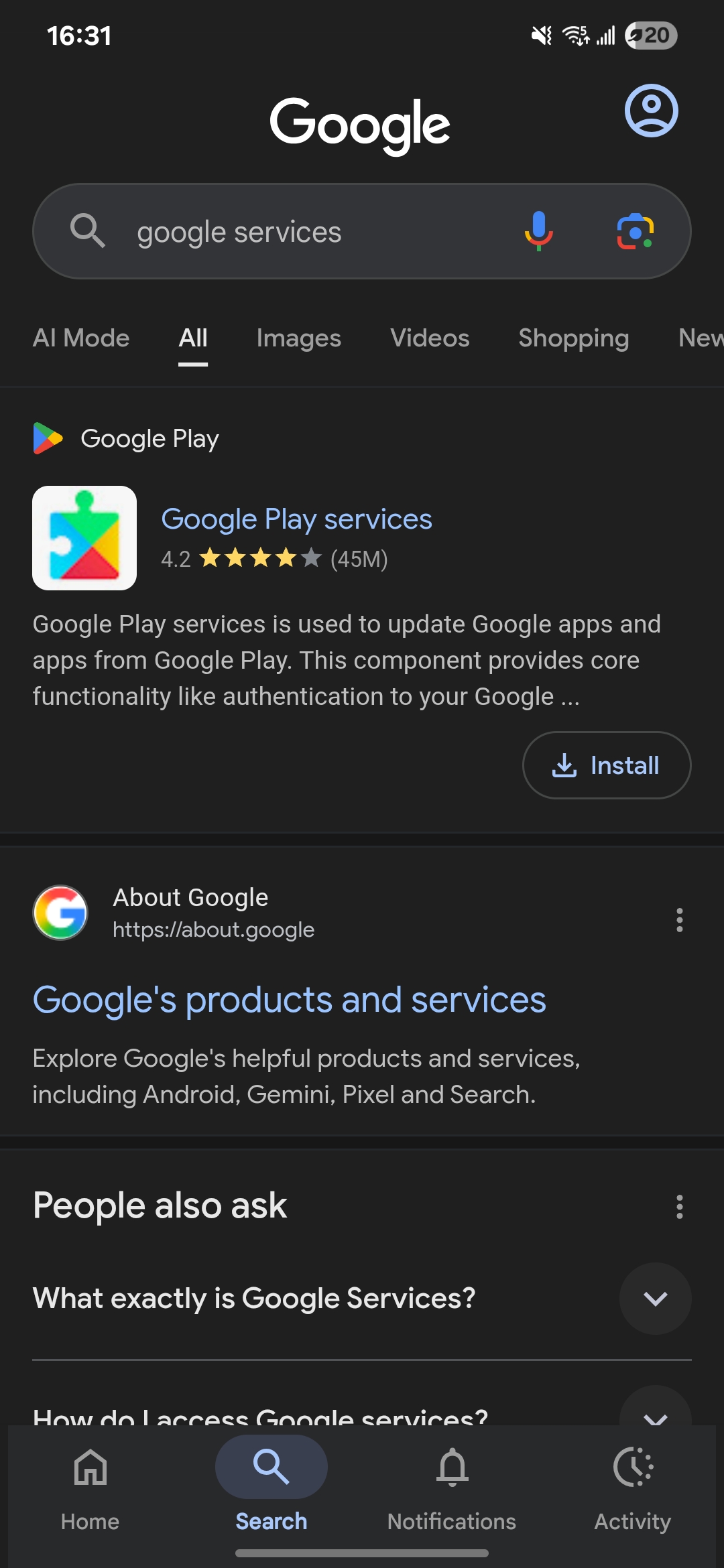This screenshot has height=1568, width=724.
Task: Tap the Google Play services app icon
Action: (x=84, y=538)
